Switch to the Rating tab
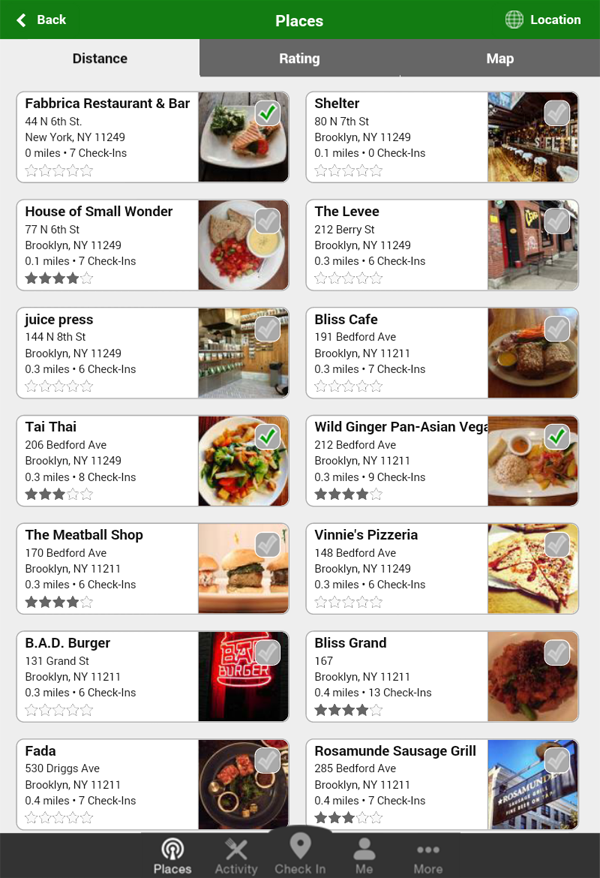 (x=299, y=59)
